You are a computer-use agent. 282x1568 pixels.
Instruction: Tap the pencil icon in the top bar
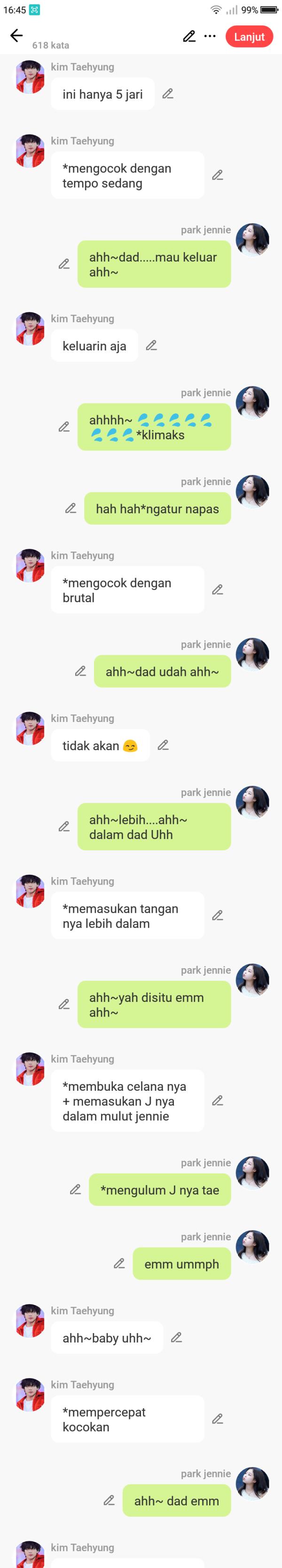click(x=189, y=37)
